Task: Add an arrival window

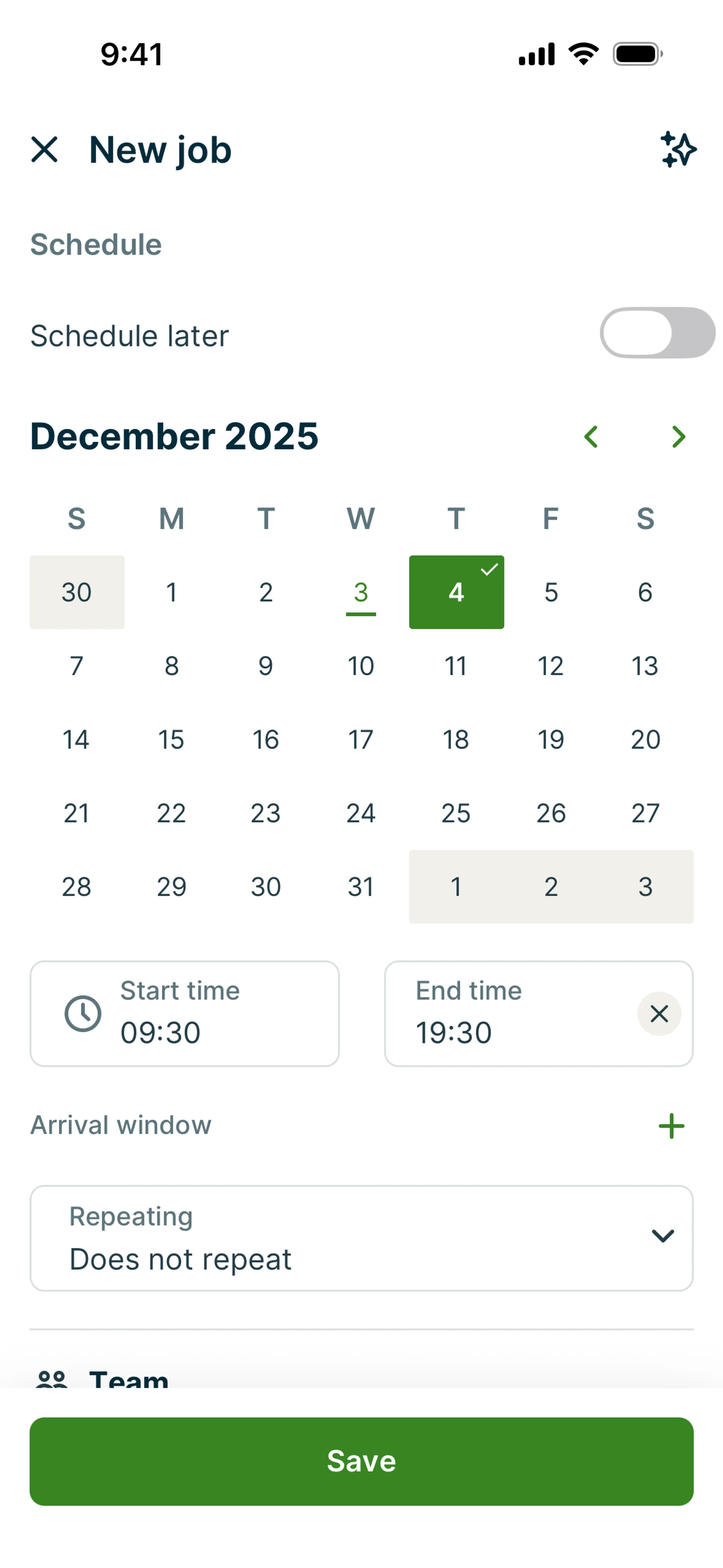Action: [x=671, y=1125]
